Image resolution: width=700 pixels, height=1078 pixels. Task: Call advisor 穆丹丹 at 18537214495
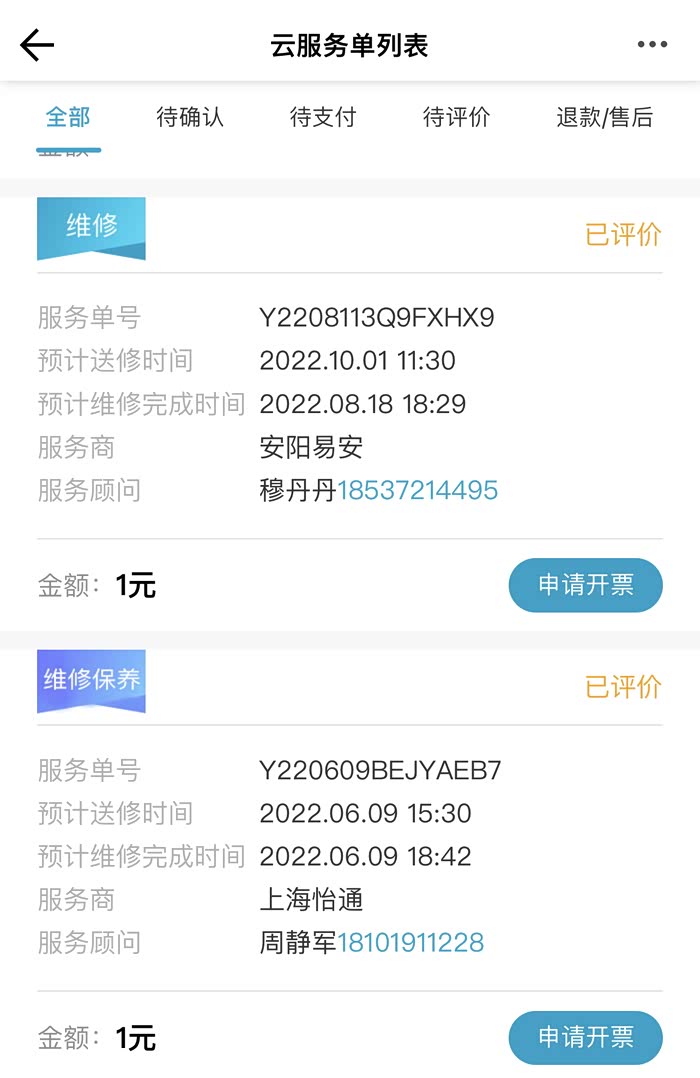[417, 491]
